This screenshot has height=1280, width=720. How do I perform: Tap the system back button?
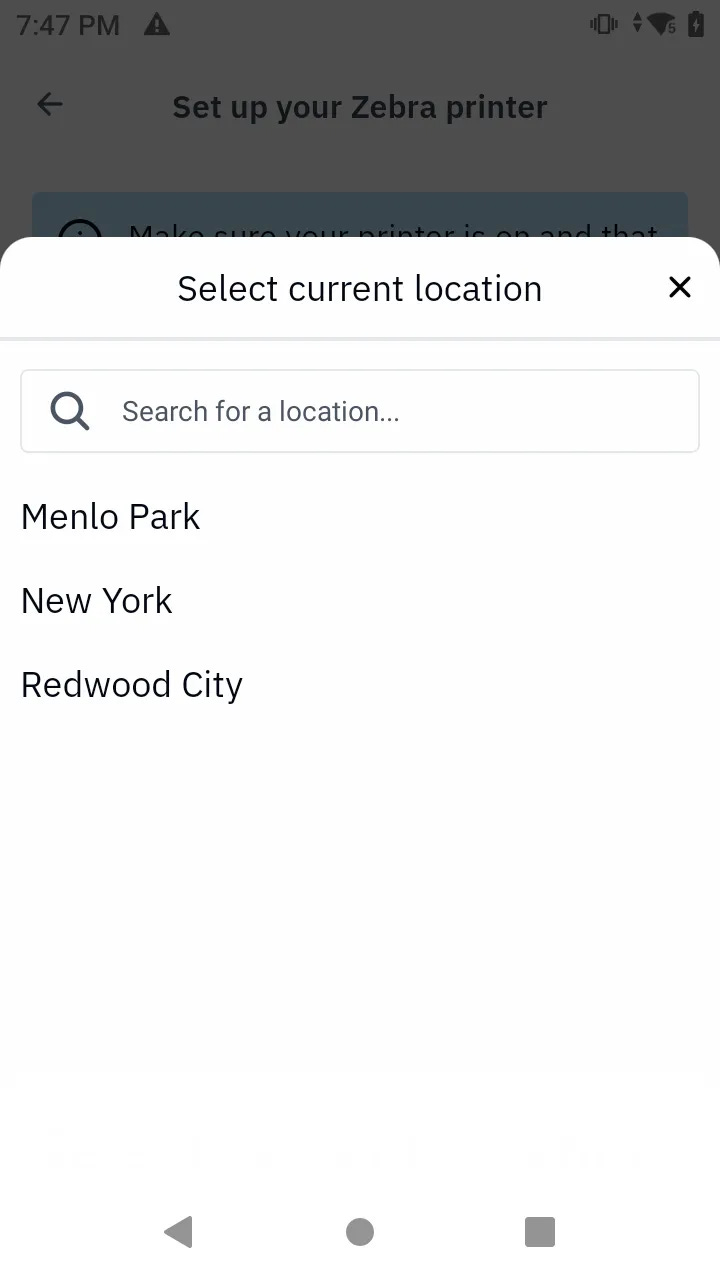(178, 1231)
